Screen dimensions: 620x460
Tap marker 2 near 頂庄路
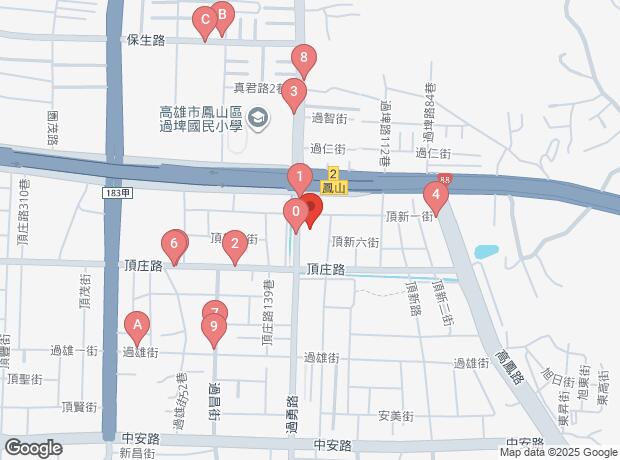point(234,243)
